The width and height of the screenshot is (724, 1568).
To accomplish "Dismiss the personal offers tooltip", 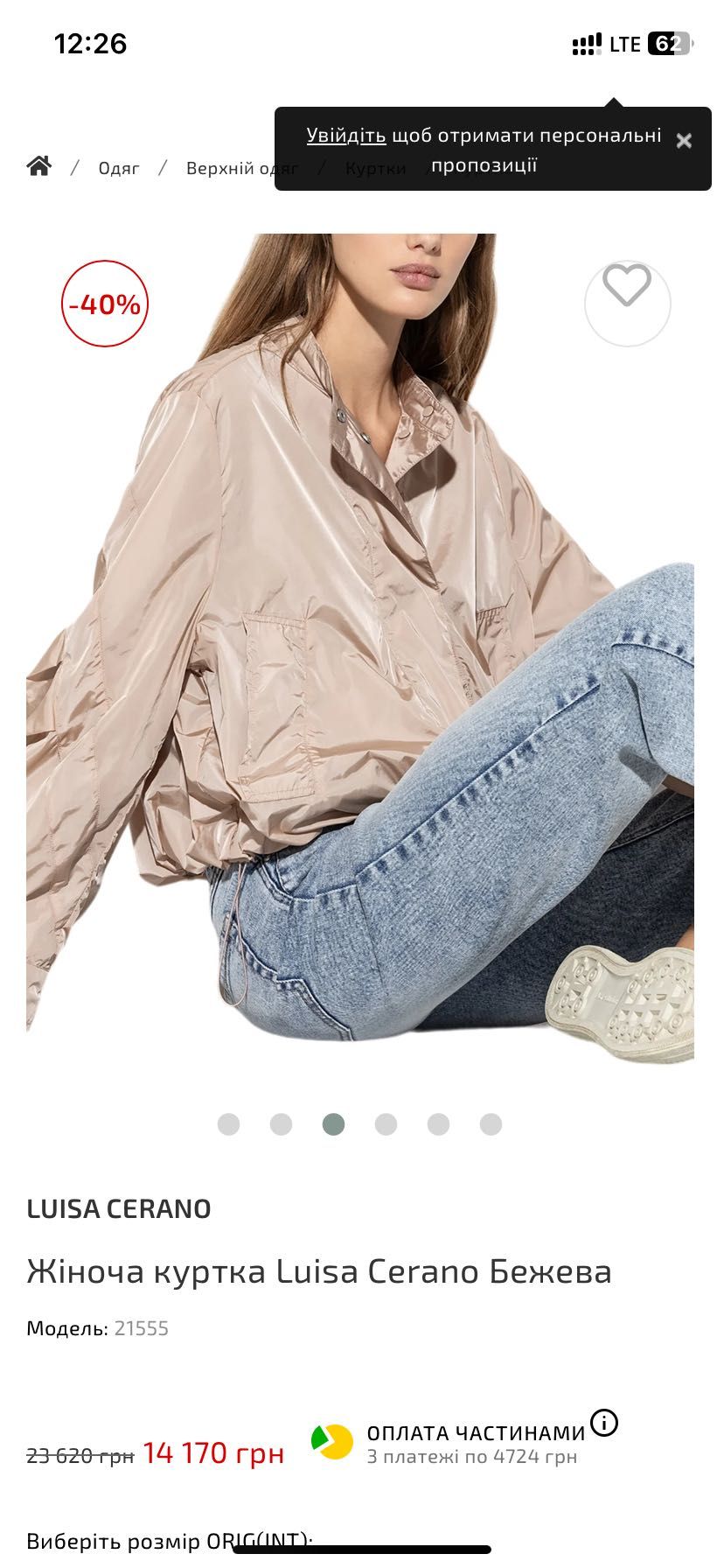I will coord(684,141).
